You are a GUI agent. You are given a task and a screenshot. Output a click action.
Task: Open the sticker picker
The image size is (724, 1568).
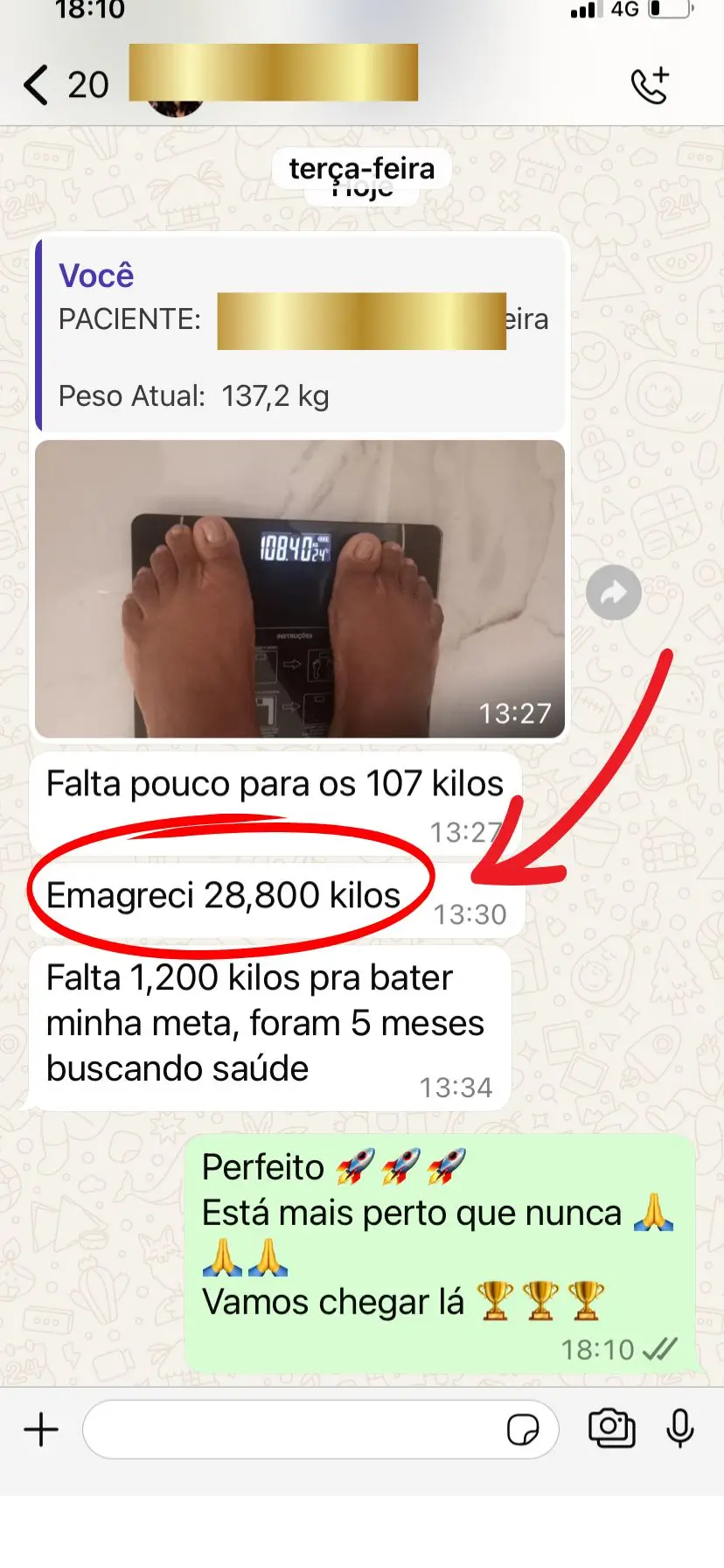coord(523,1430)
